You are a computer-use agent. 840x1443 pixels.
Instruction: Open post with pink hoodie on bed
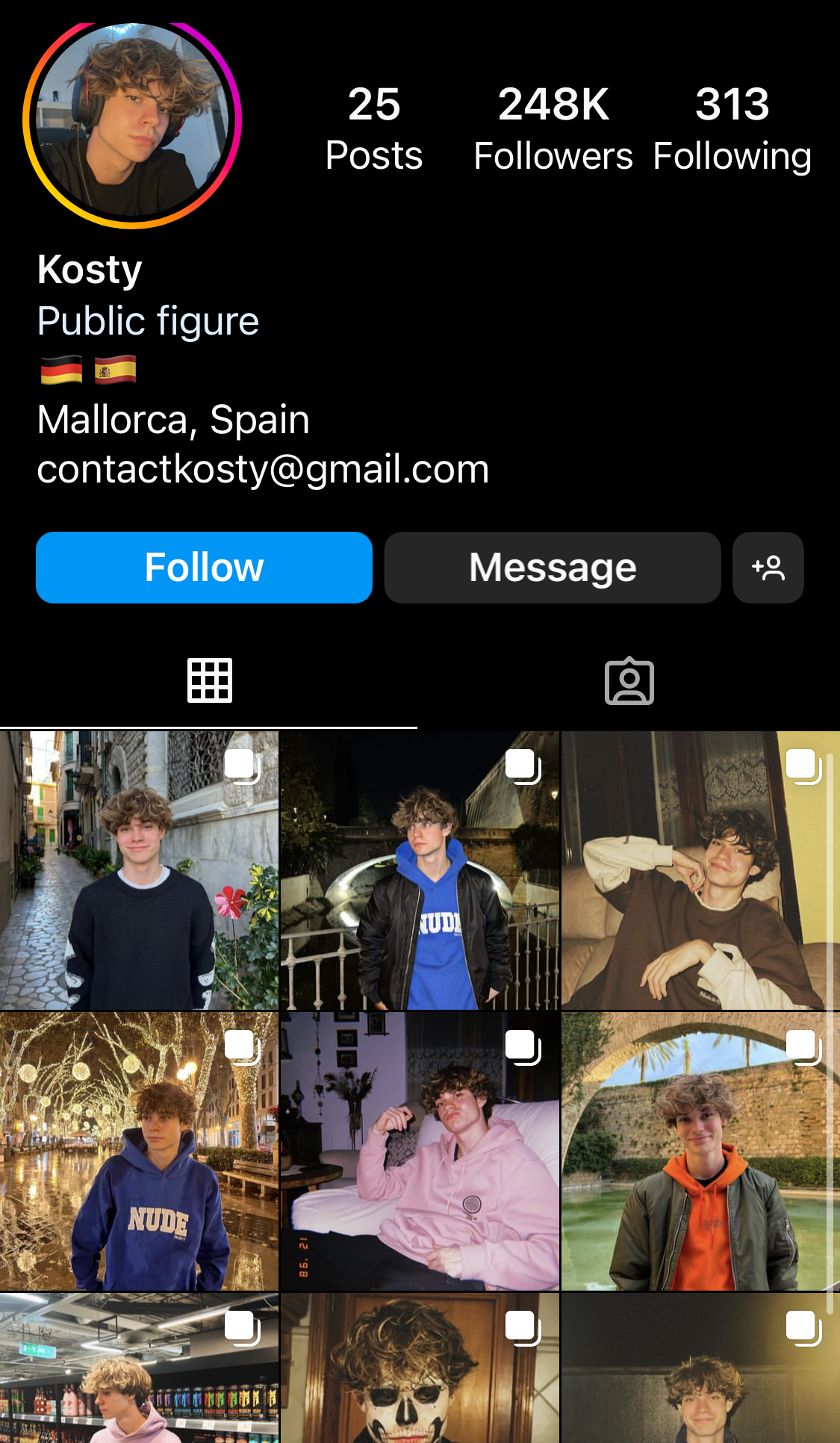click(420, 1151)
